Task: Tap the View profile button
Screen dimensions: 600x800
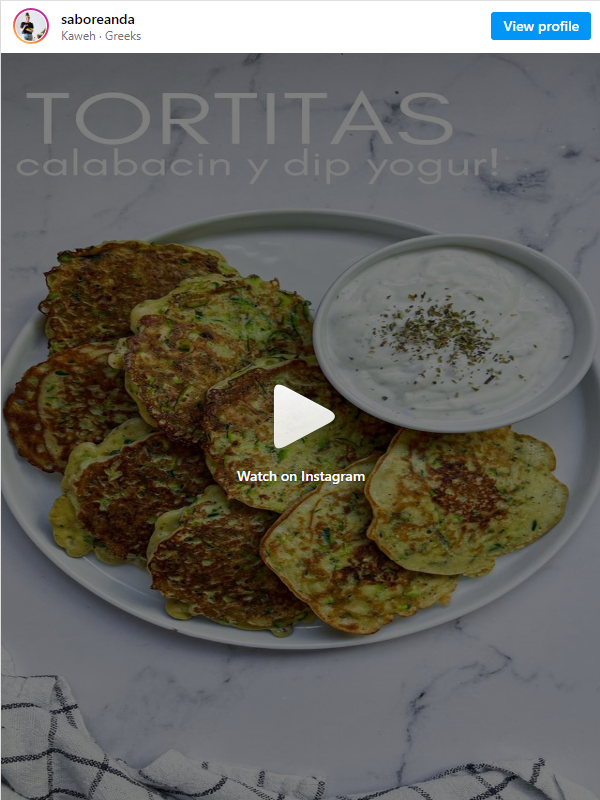Action: 541,26
